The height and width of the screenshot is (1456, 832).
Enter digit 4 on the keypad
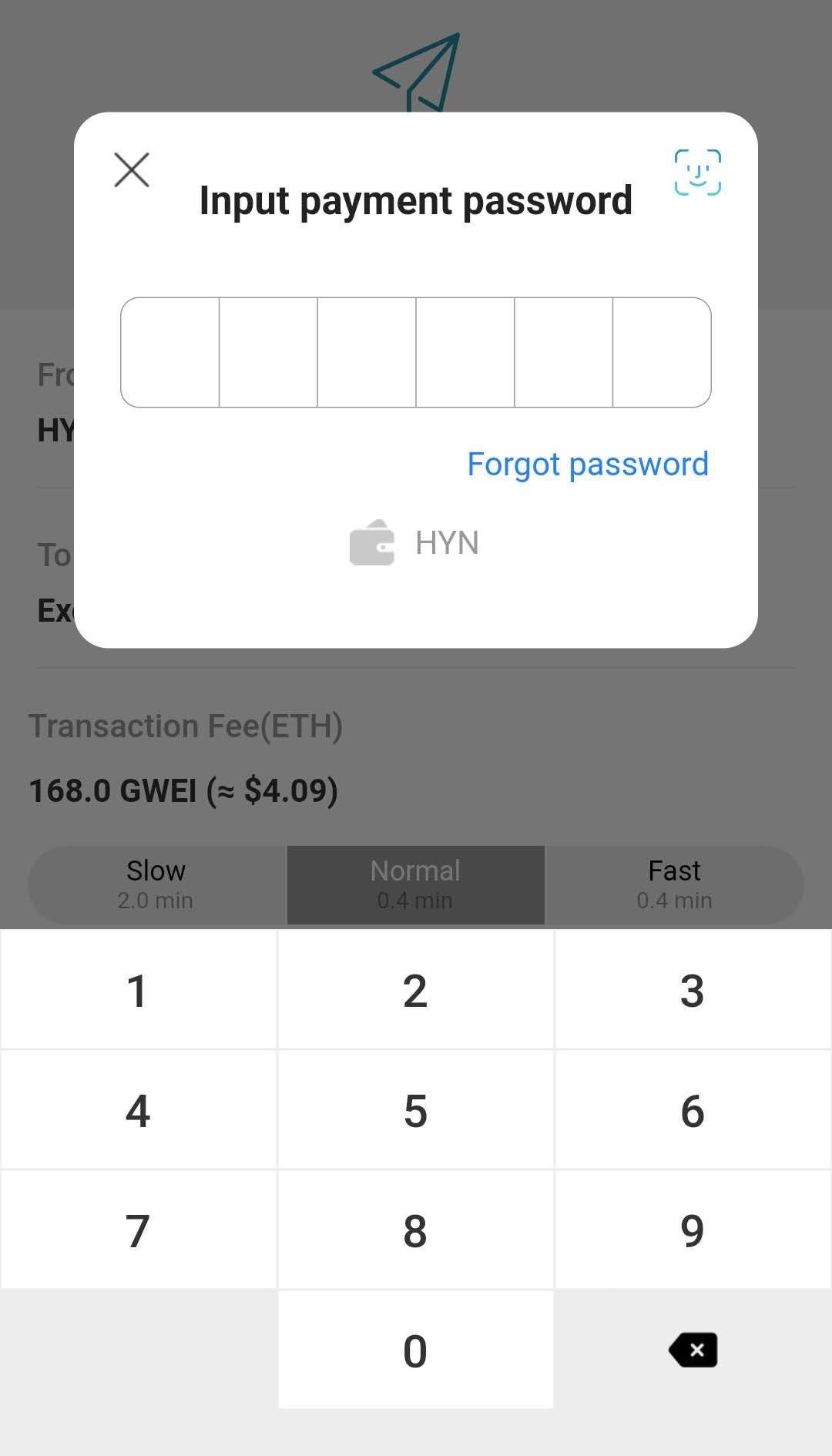coord(139,1110)
